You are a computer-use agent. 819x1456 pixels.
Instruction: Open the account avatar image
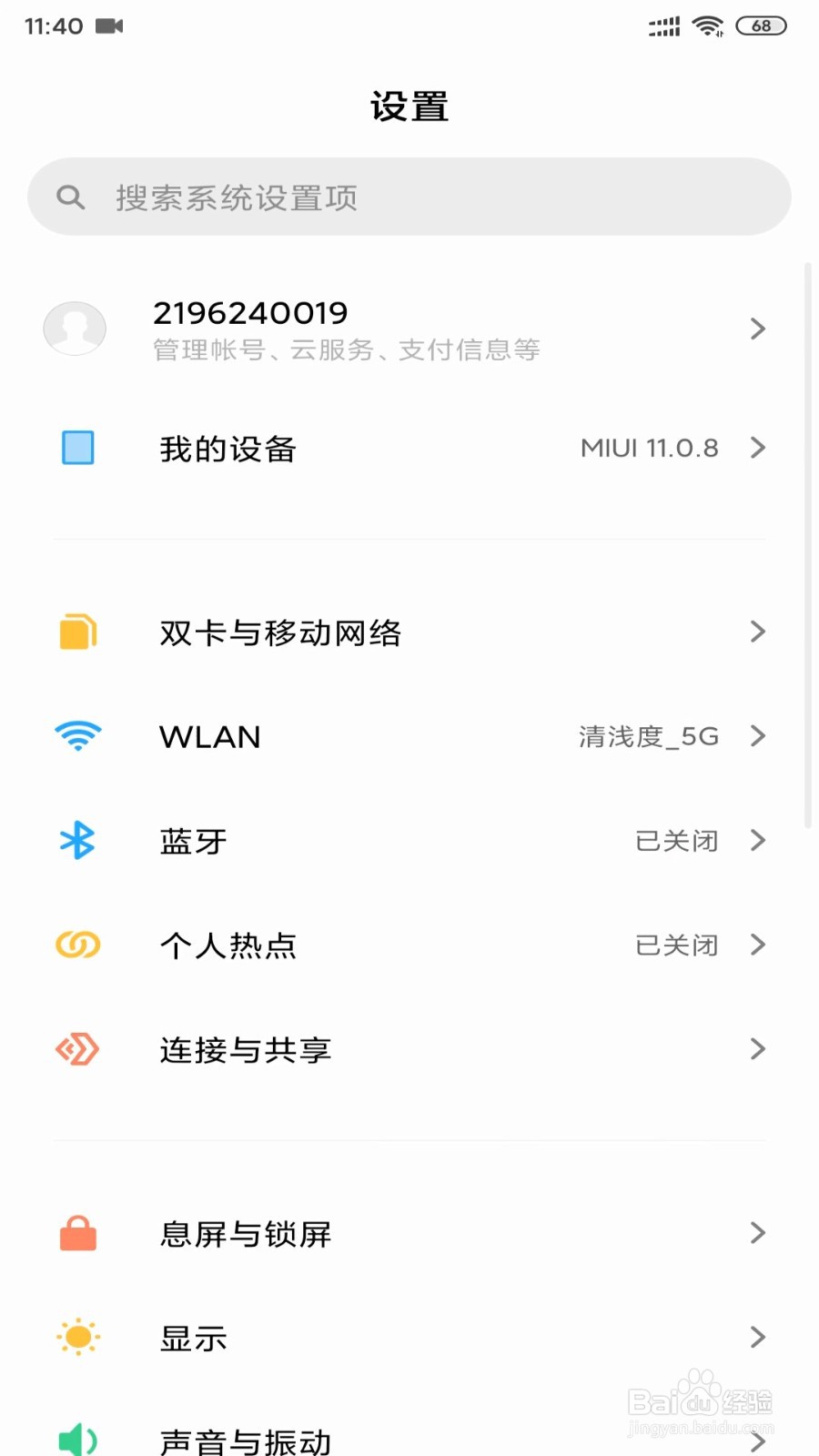(x=75, y=329)
